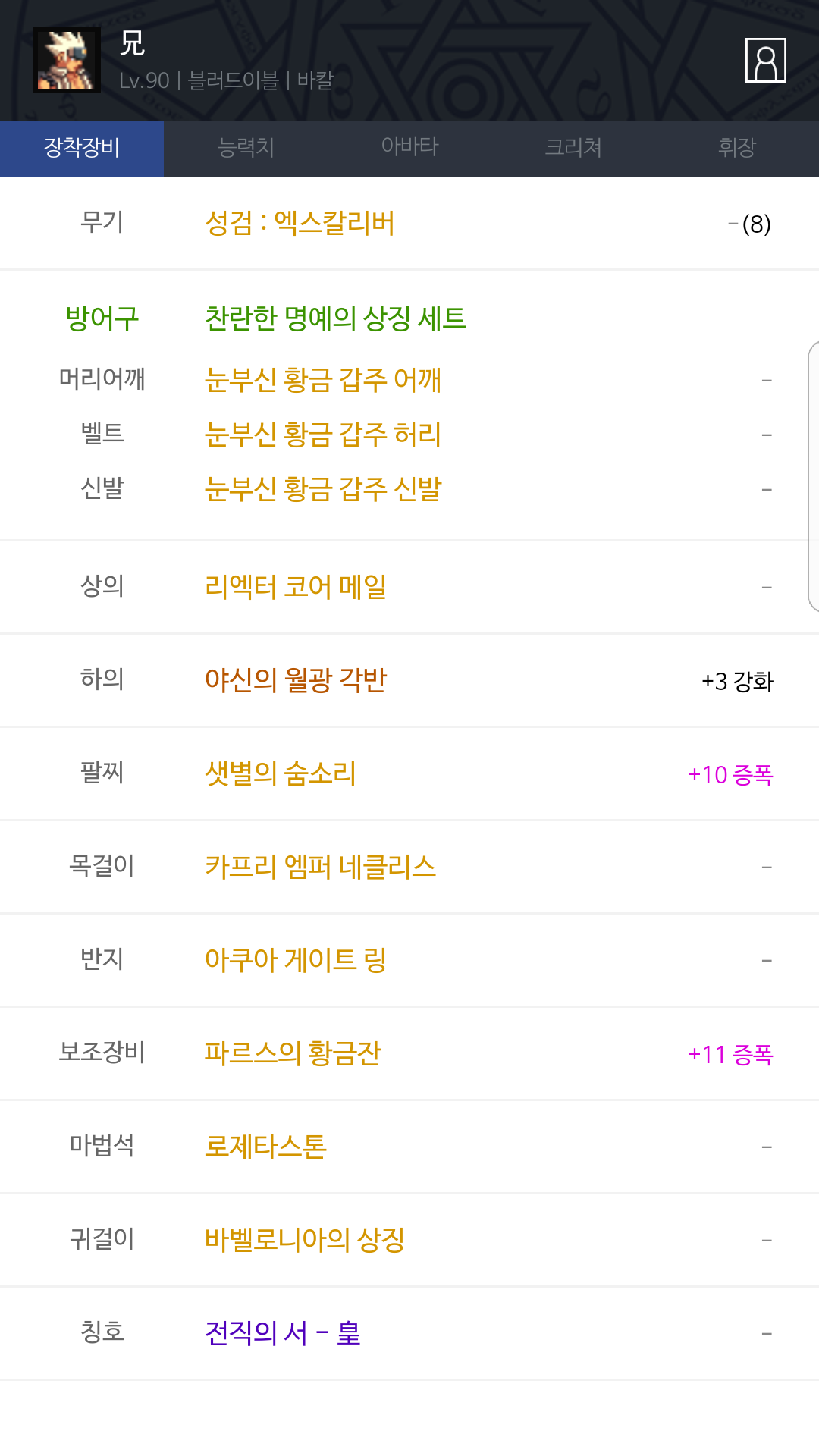The image size is (819, 1456).
Task: Switch to the 능력치 tab
Action: pos(246,149)
